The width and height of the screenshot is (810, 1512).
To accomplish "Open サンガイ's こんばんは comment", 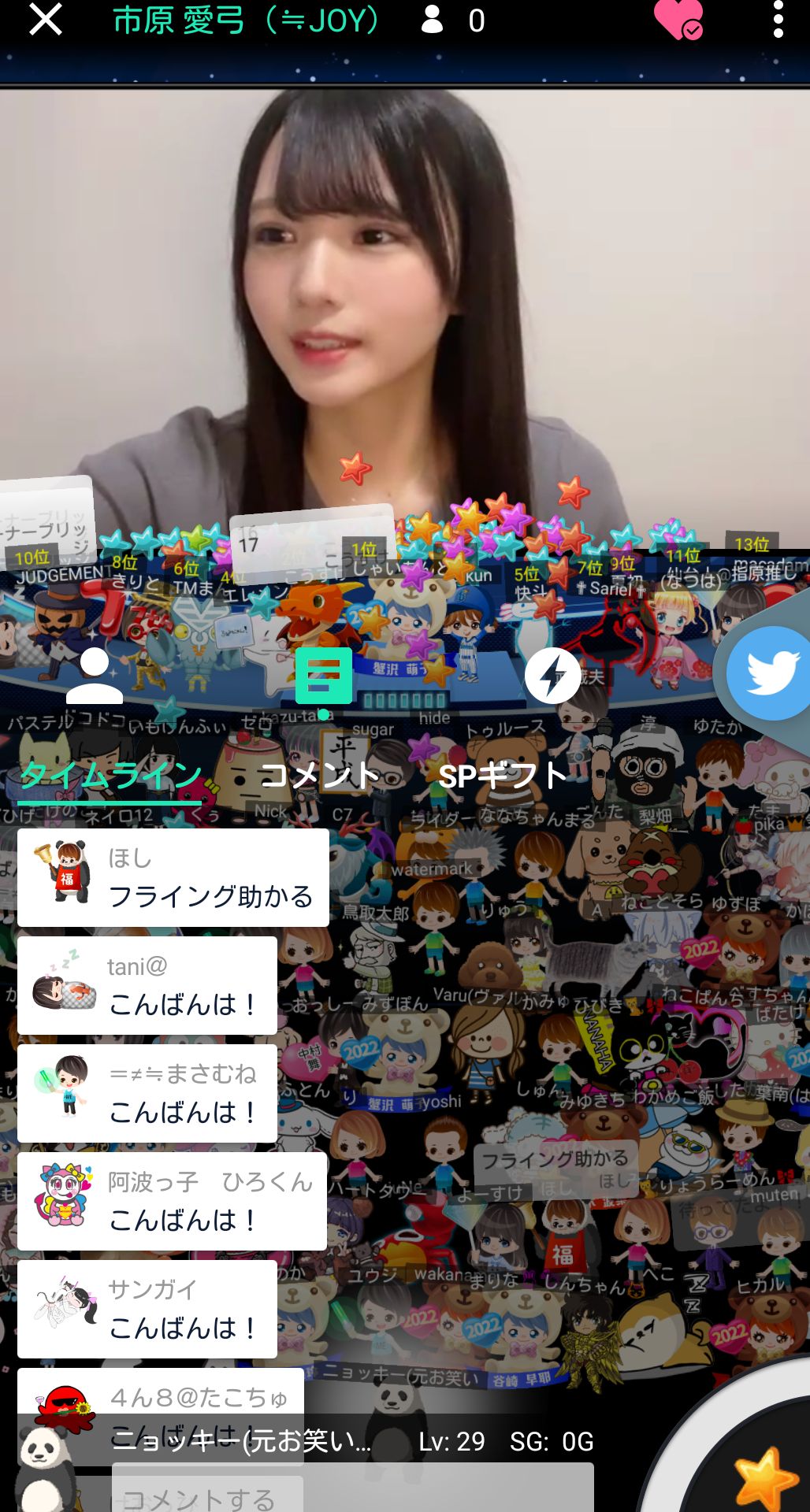I will [x=147, y=1309].
